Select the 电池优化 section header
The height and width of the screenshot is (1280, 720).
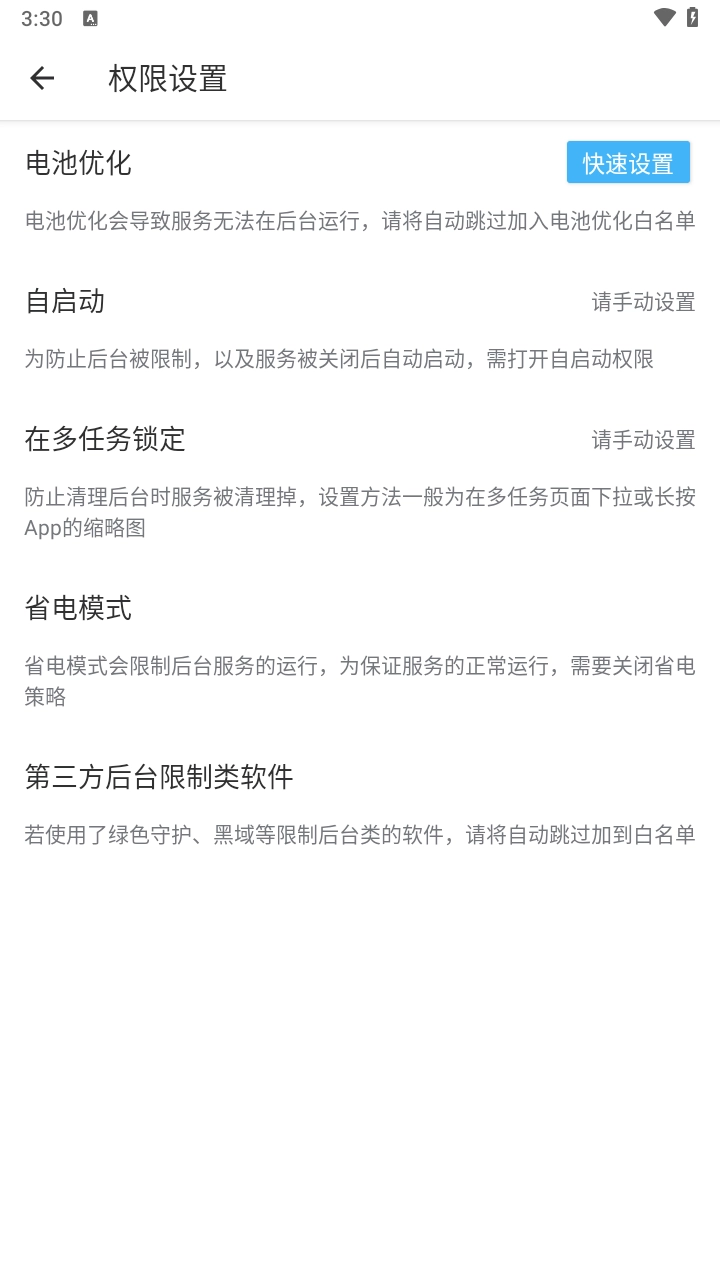click(78, 164)
